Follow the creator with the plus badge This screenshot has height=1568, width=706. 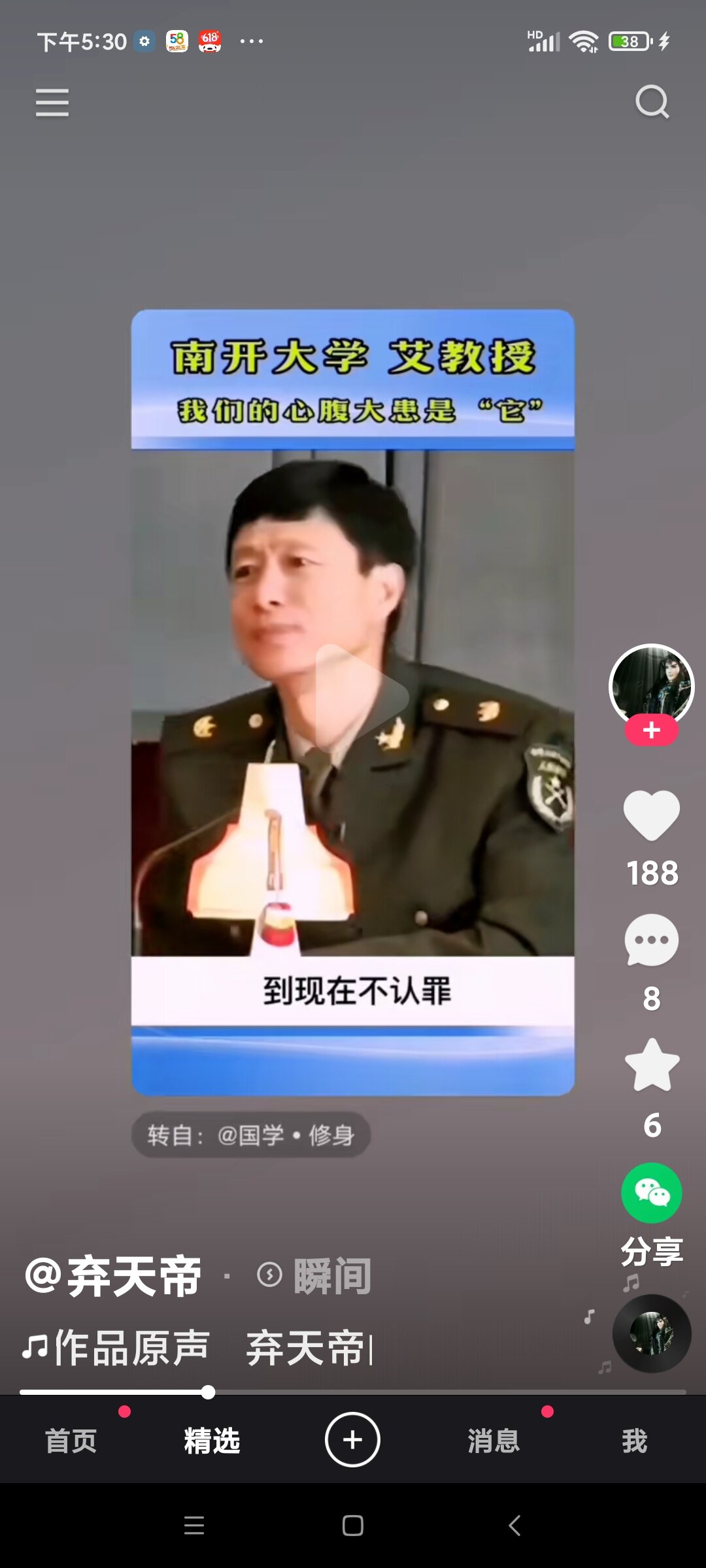(x=651, y=730)
